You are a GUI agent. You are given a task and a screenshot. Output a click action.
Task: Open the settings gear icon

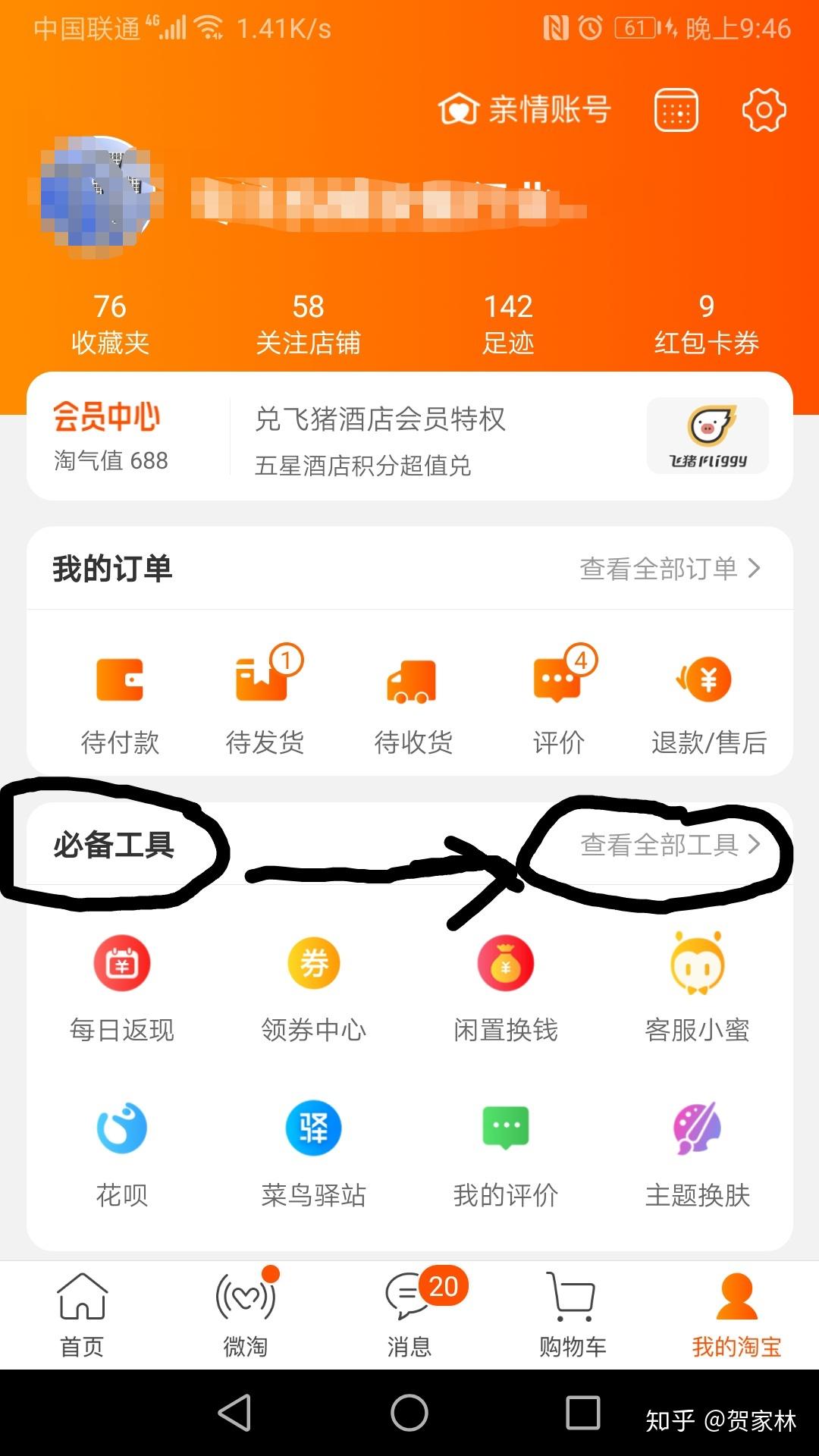pos(764,111)
